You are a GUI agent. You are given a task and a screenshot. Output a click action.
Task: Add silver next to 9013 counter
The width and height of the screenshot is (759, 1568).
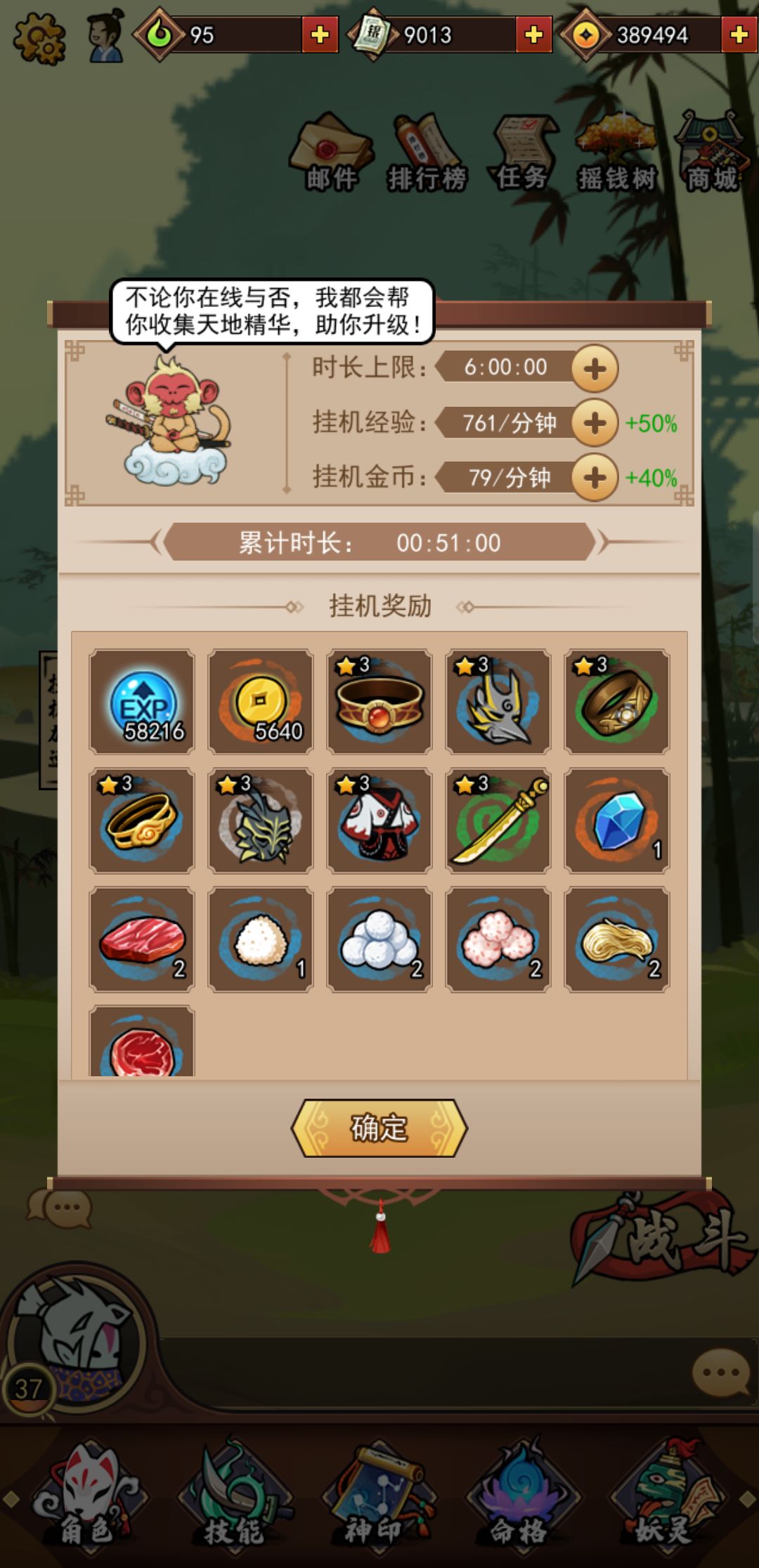(532, 34)
